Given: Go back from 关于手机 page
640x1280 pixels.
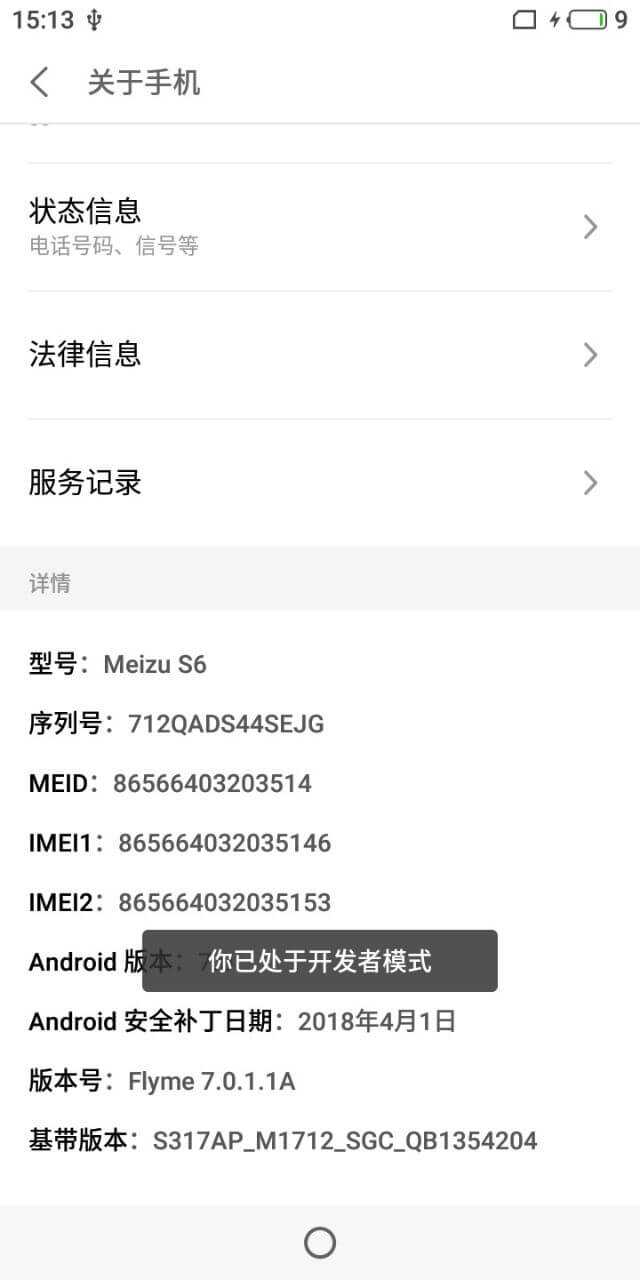Looking at the screenshot, I should (40, 82).
